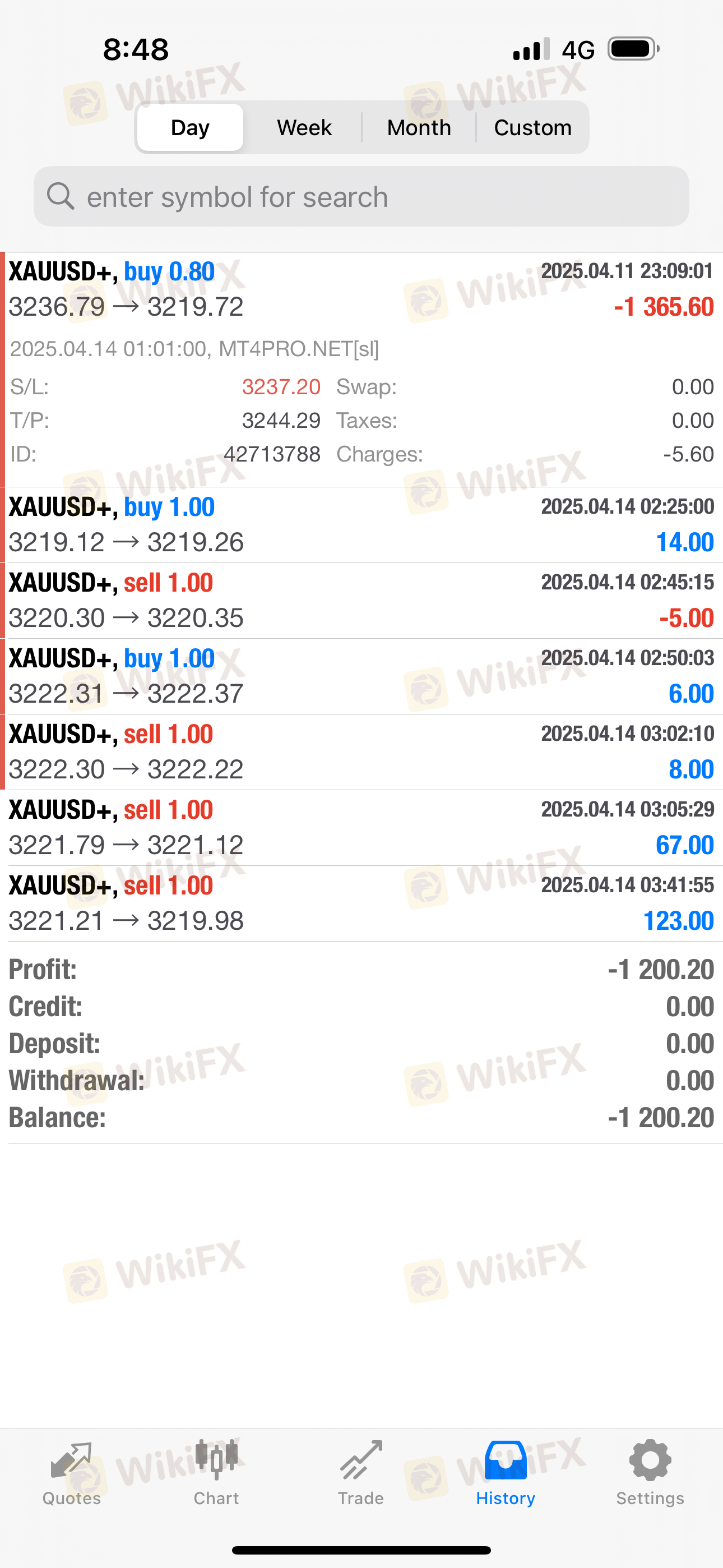Open the Quotes tab
723x1568 pixels.
coord(72,1473)
